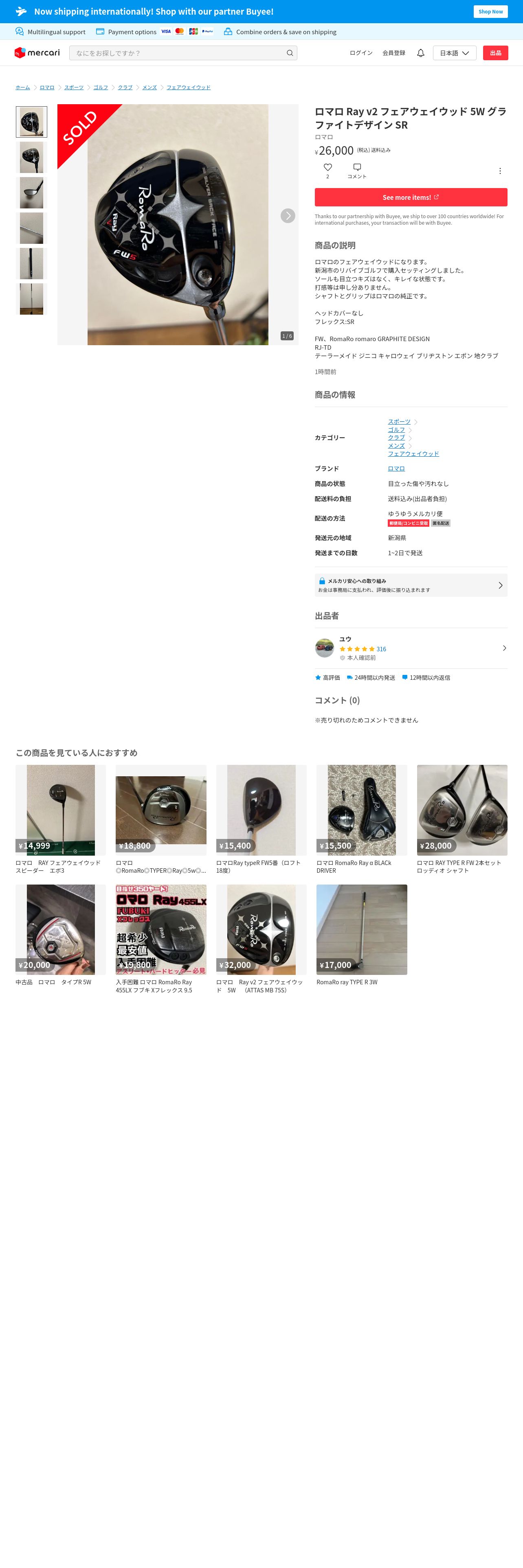Open the item overflow menu
This screenshot has height=1568, width=523.
pos(500,171)
